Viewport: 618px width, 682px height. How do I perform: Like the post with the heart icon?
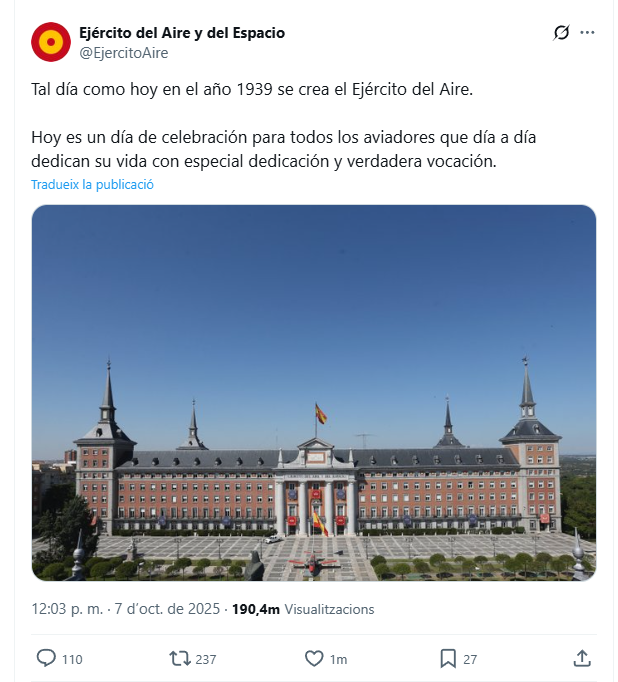point(314,658)
